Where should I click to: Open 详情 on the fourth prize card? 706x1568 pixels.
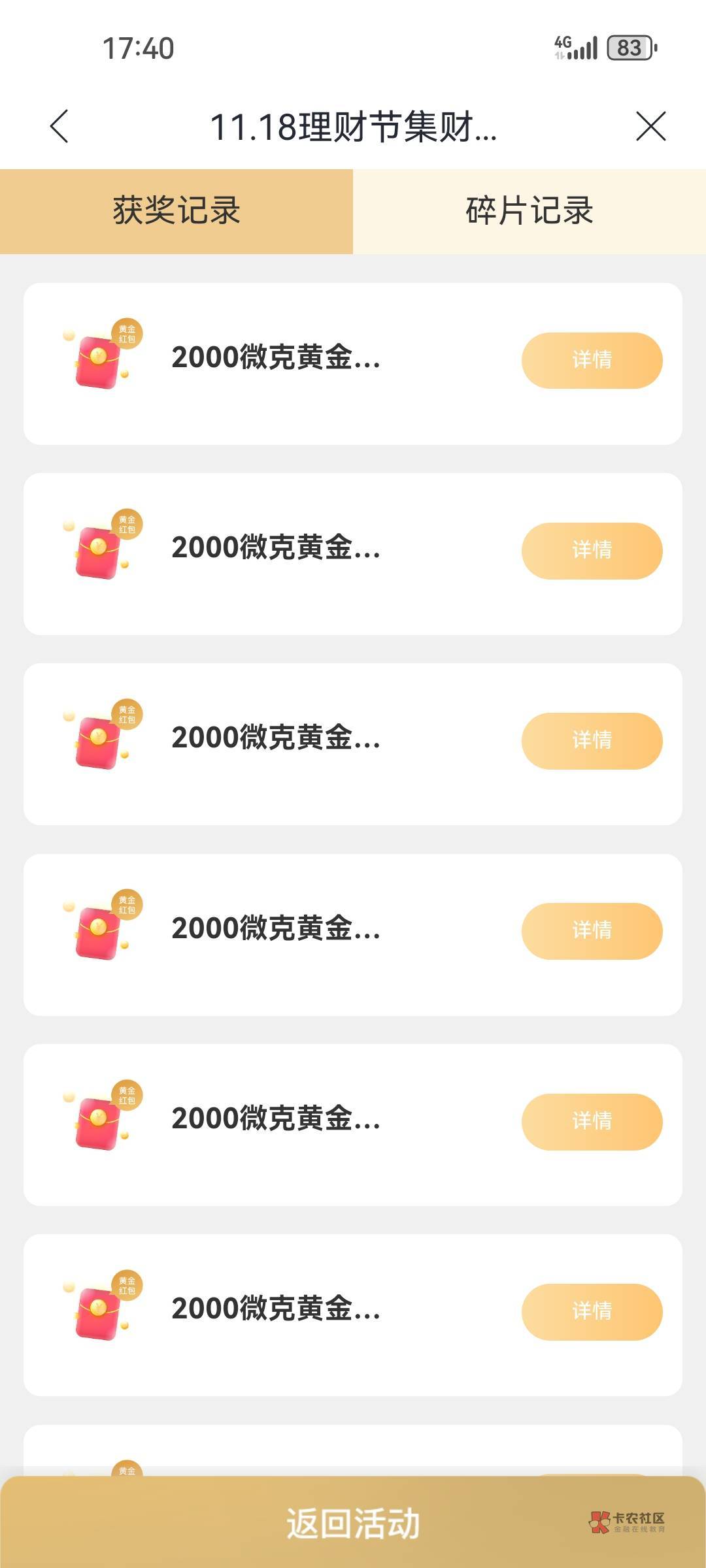pyautogui.click(x=592, y=931)
